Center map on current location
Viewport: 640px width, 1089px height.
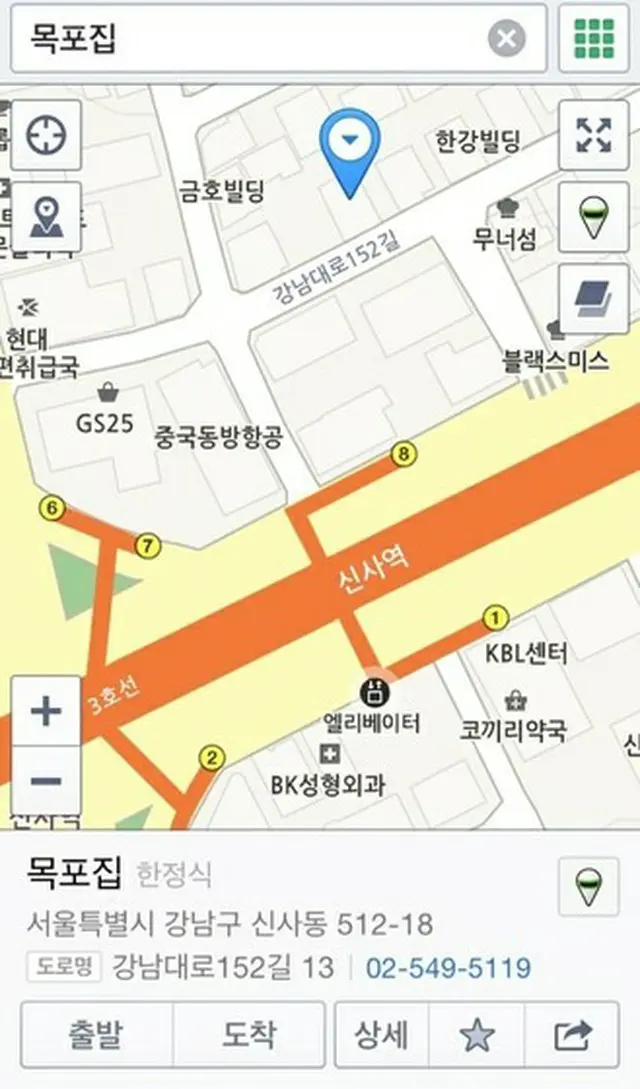[x=46, y=135]
